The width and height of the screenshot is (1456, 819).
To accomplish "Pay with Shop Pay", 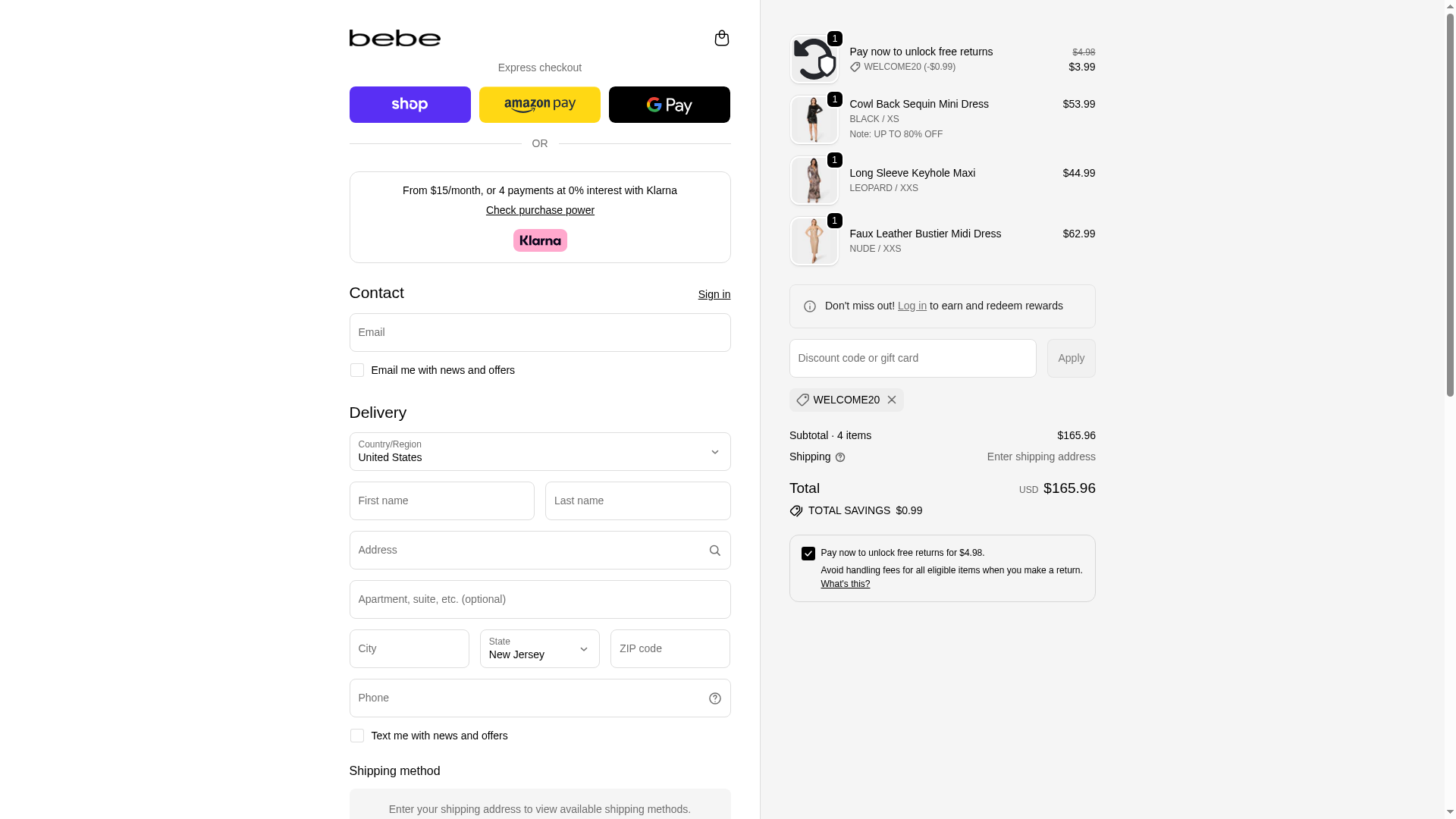I will click(409, 105).
